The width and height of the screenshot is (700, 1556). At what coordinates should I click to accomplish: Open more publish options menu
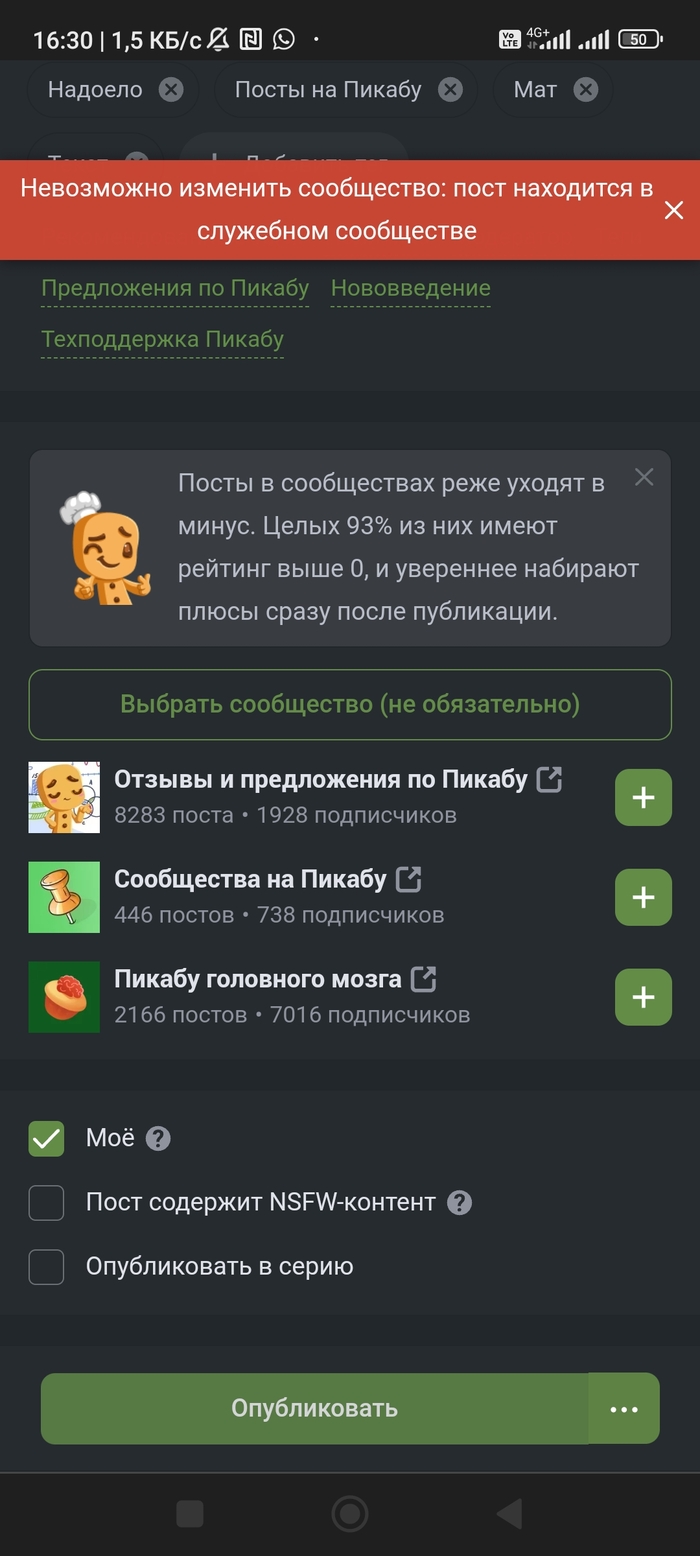pyautogui.click(x=624, y=1408)
